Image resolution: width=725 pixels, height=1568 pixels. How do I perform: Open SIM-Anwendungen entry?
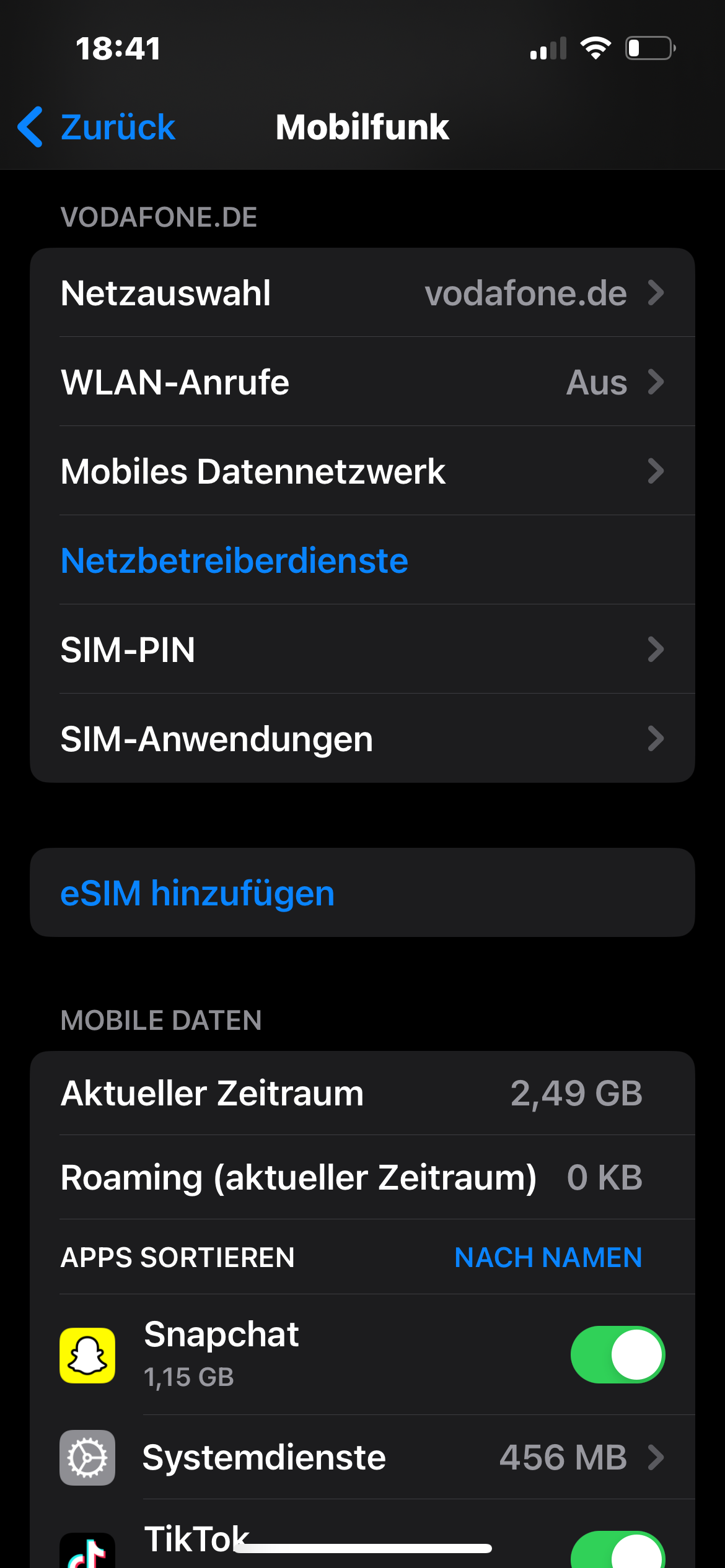(x=362, y=738)
